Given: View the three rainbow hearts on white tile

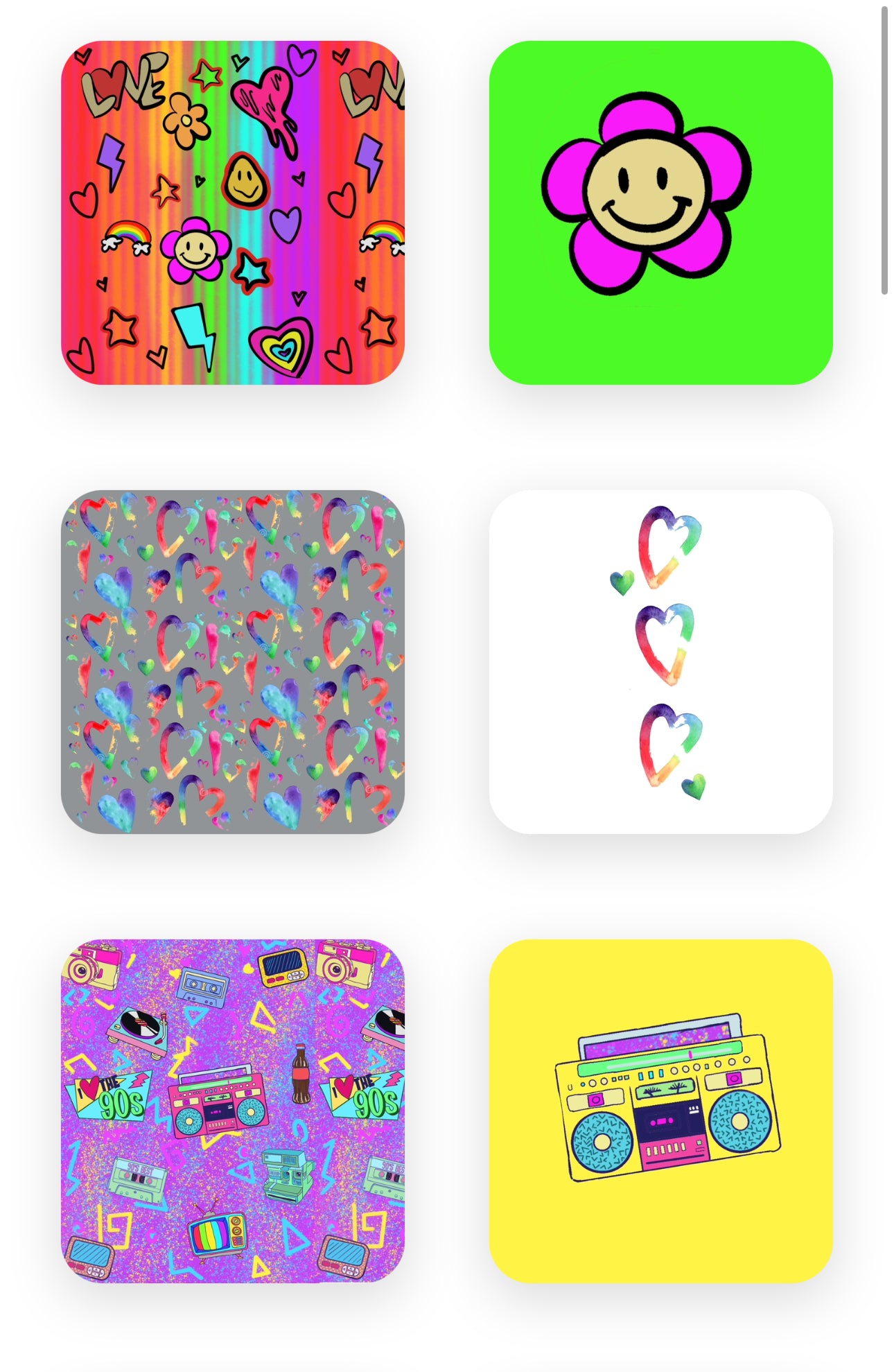Looking at the screenshot, I should (660, 661).
